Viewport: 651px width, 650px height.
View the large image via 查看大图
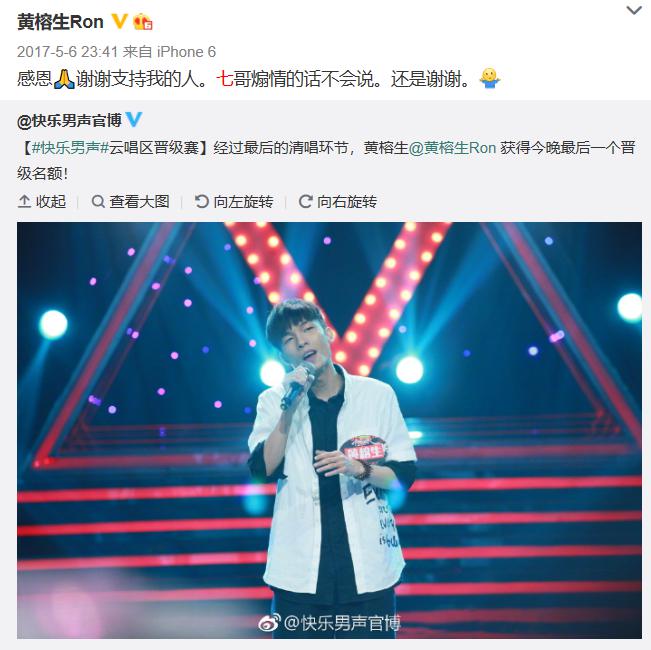click(130, 201)
